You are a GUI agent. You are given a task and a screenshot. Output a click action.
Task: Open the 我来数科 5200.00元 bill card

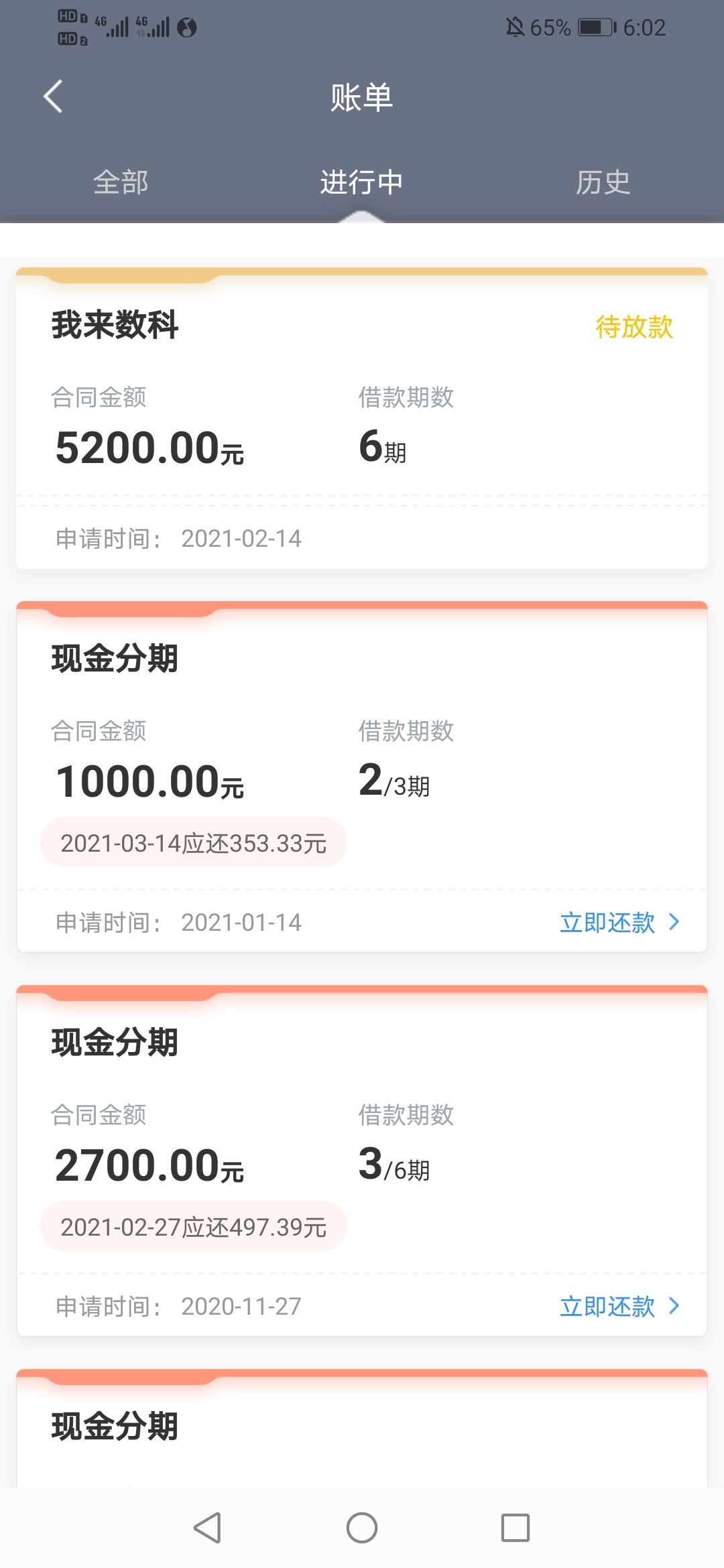click(x=362, y=419)
